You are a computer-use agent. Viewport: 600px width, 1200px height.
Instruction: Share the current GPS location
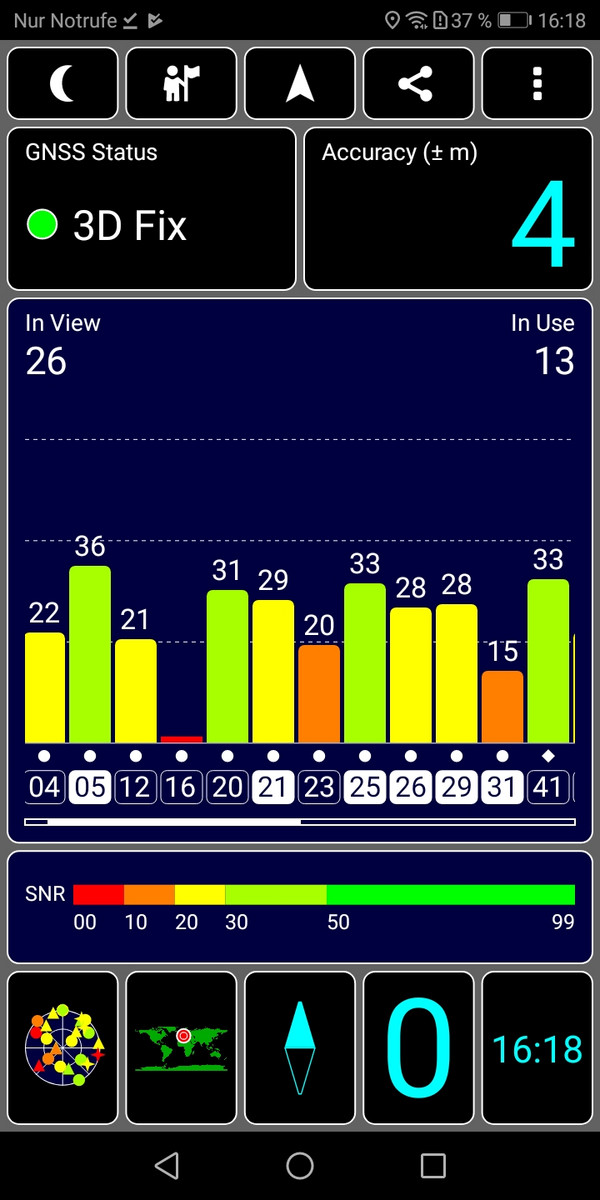[x=416, y=84]
